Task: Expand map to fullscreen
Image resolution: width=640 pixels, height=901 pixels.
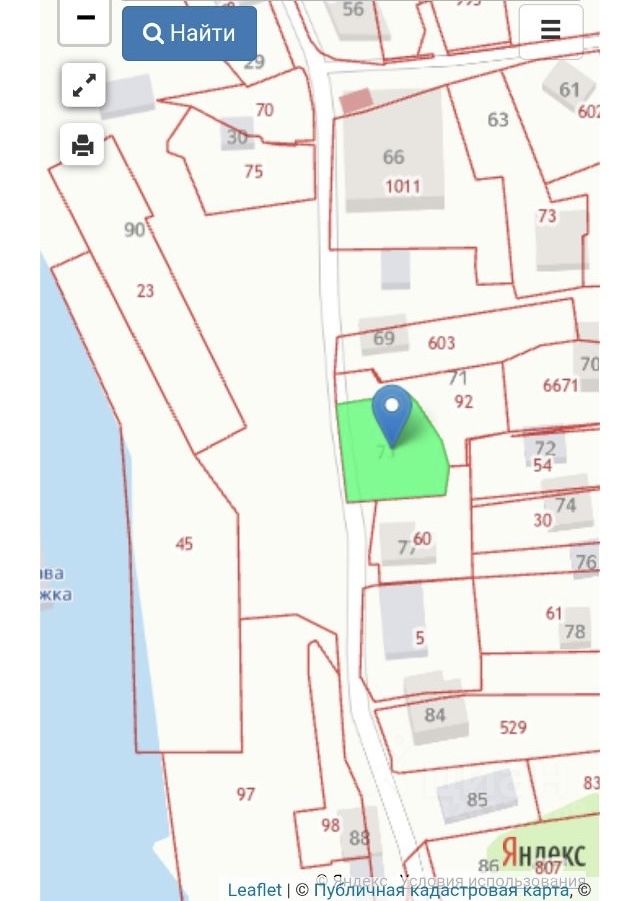Action: pyautogui.click(x=83, y=85)
